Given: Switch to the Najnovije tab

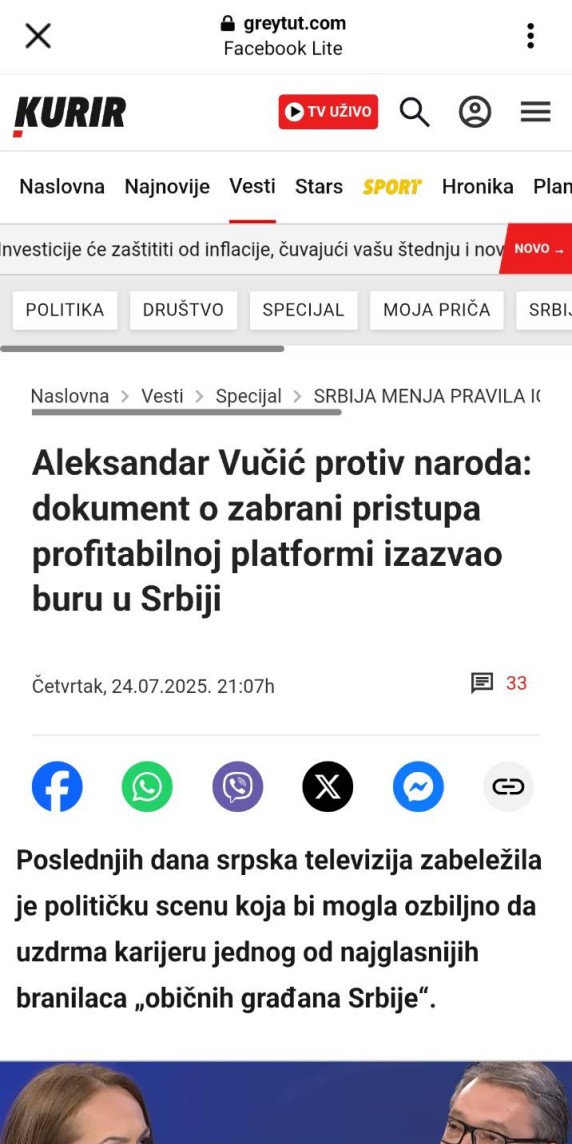Looking at the screenshot, I should 167,187.
